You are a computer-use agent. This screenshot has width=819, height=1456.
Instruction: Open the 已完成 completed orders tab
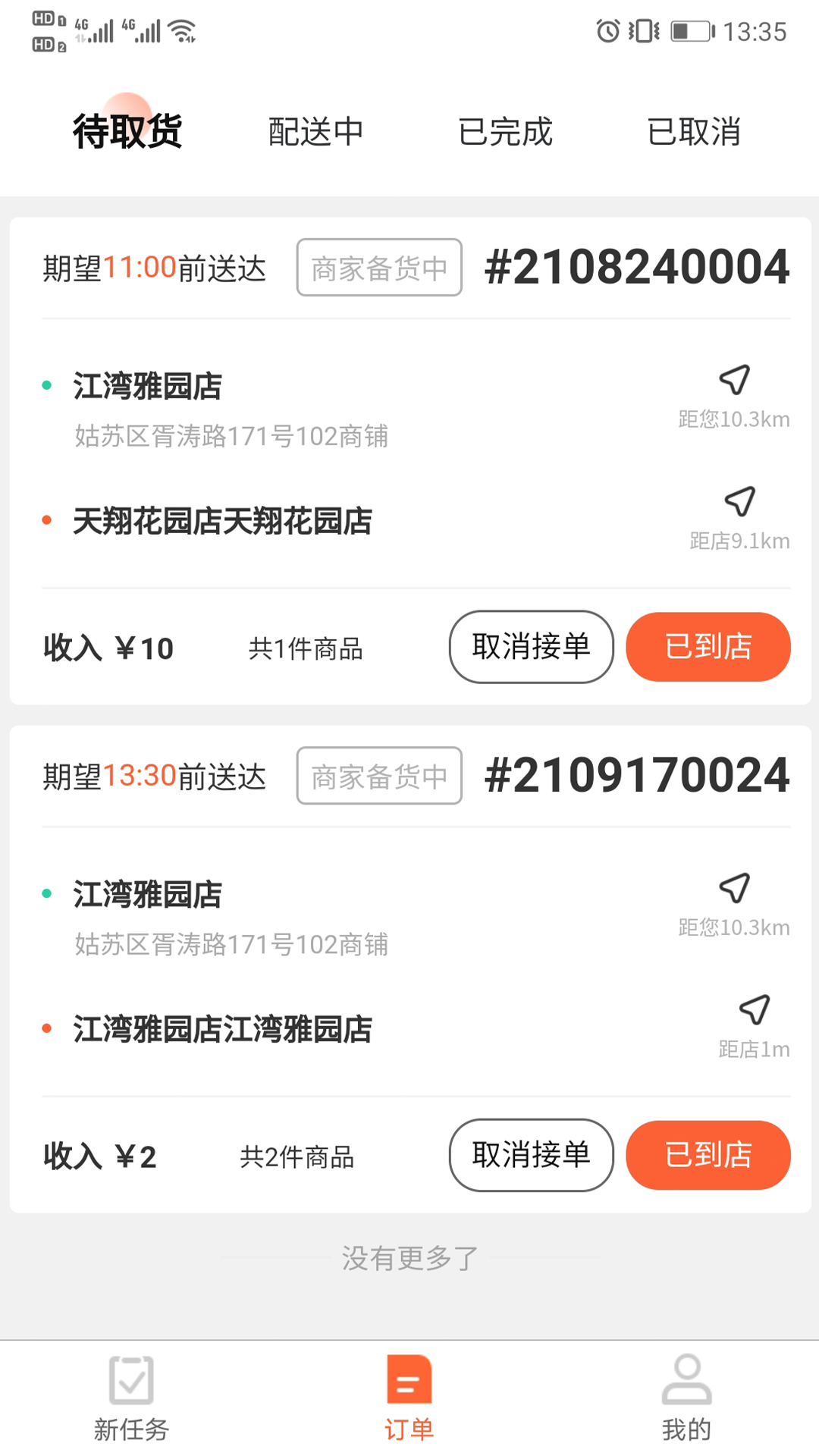tap(507, 129)
